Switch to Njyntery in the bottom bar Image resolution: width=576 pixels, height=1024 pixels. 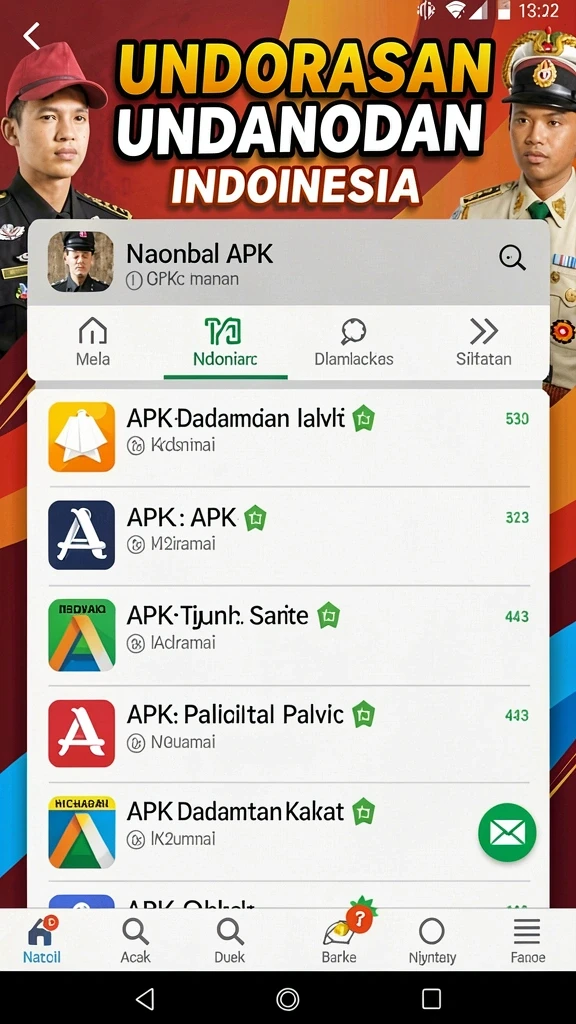[432, 940]
